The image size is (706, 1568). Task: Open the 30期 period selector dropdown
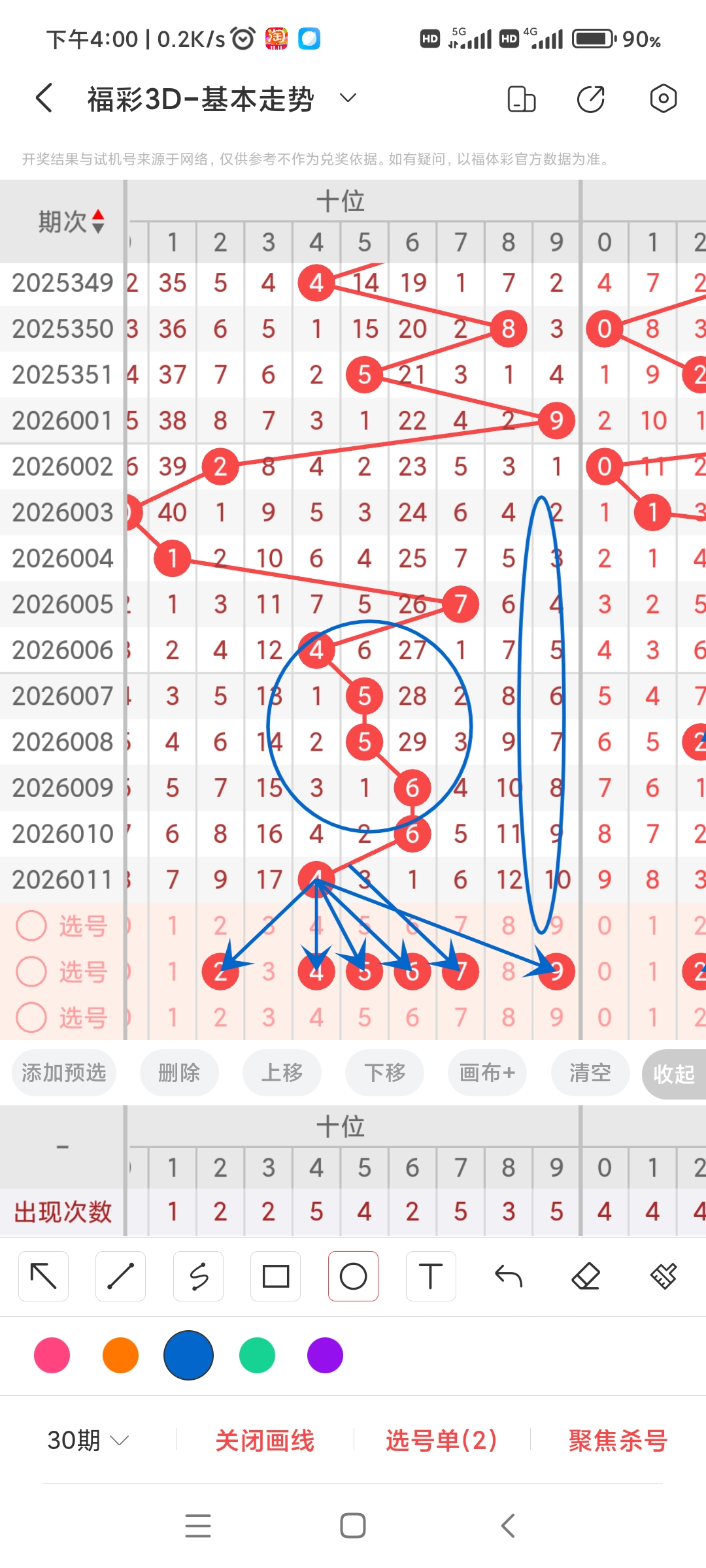click(86, 1439)
